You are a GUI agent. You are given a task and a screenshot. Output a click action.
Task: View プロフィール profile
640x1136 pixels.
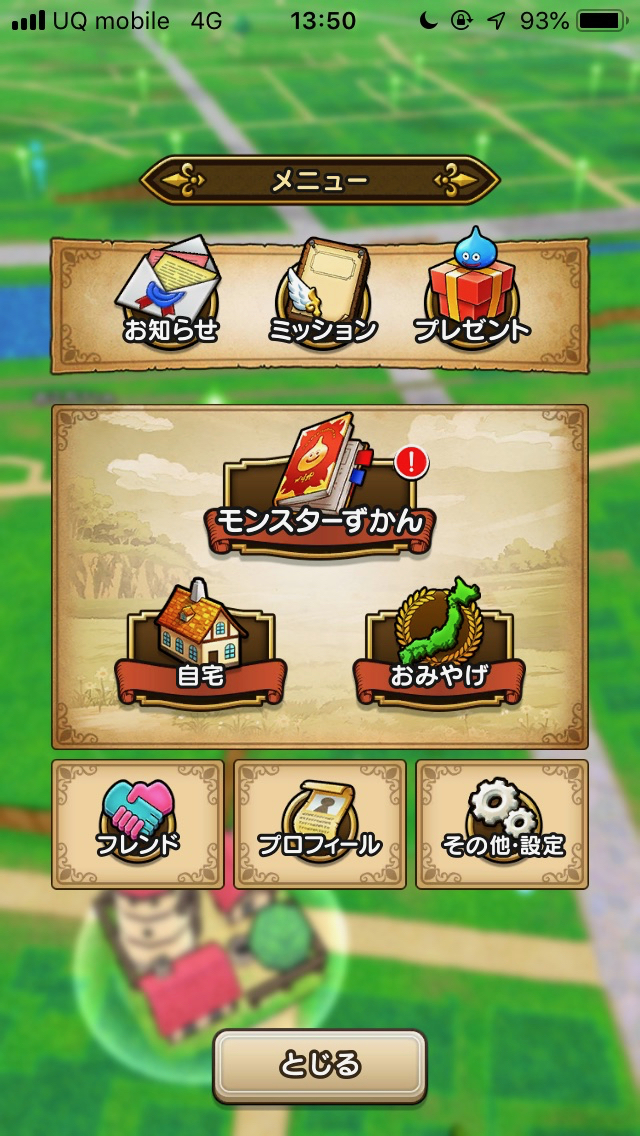coord(320,823)
